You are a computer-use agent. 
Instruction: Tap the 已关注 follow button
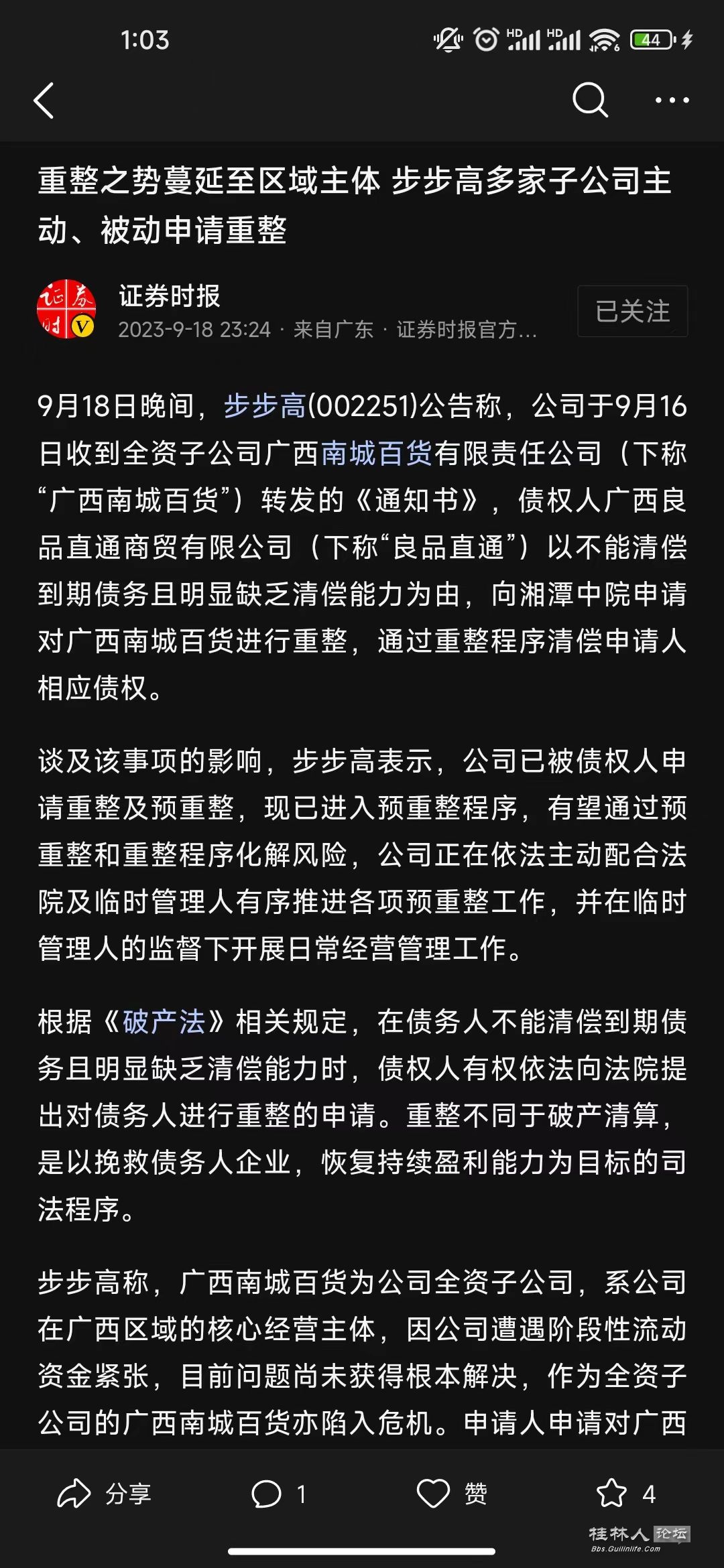tap(632, 311)
